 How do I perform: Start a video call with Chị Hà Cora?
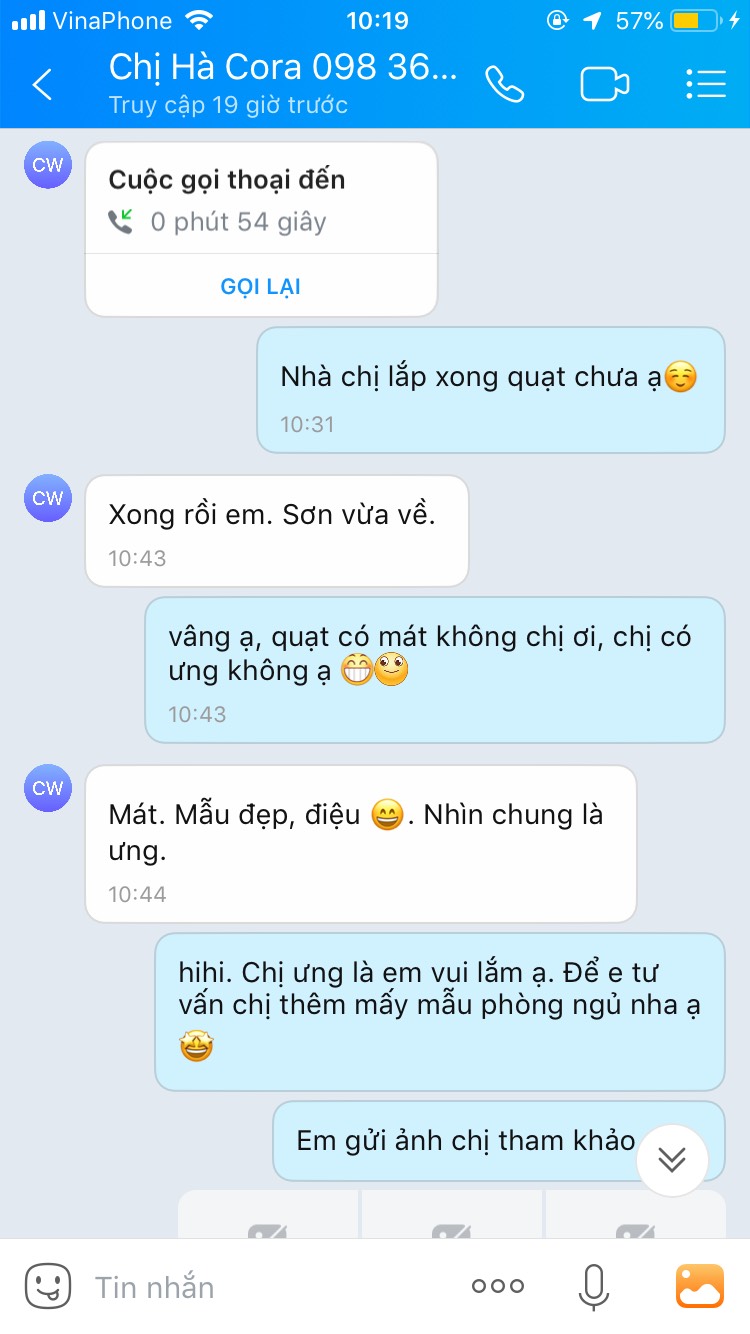(605, 85)
